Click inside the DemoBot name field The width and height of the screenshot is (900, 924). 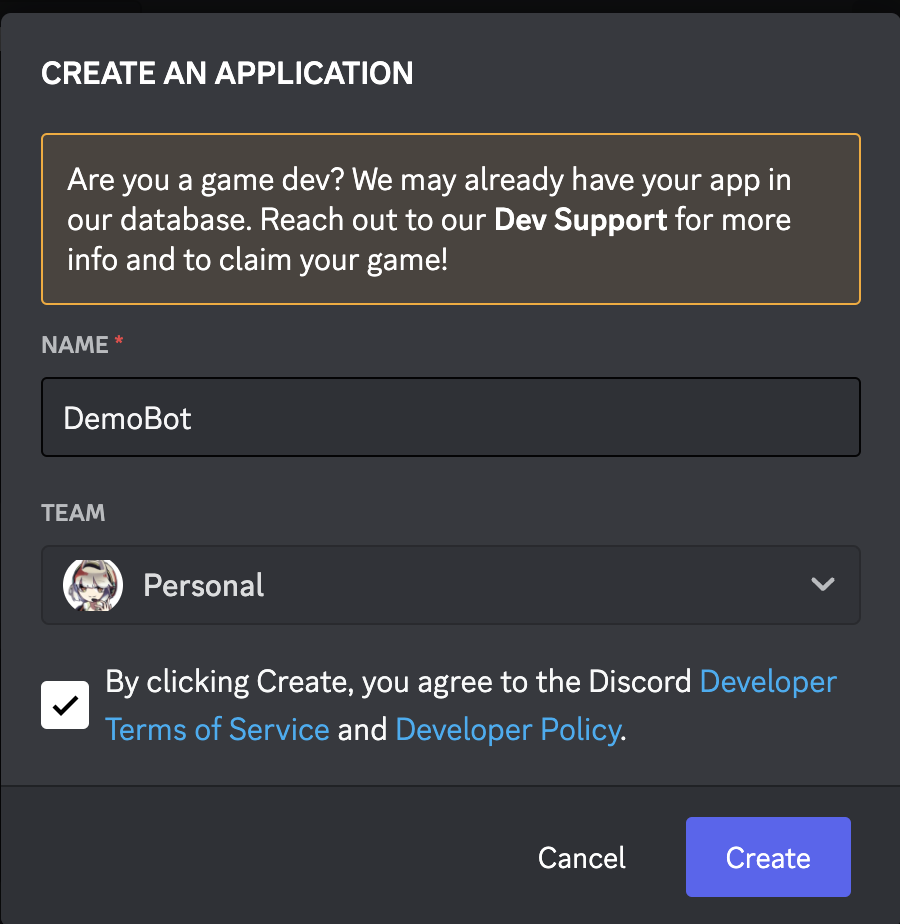click(450, 417)
